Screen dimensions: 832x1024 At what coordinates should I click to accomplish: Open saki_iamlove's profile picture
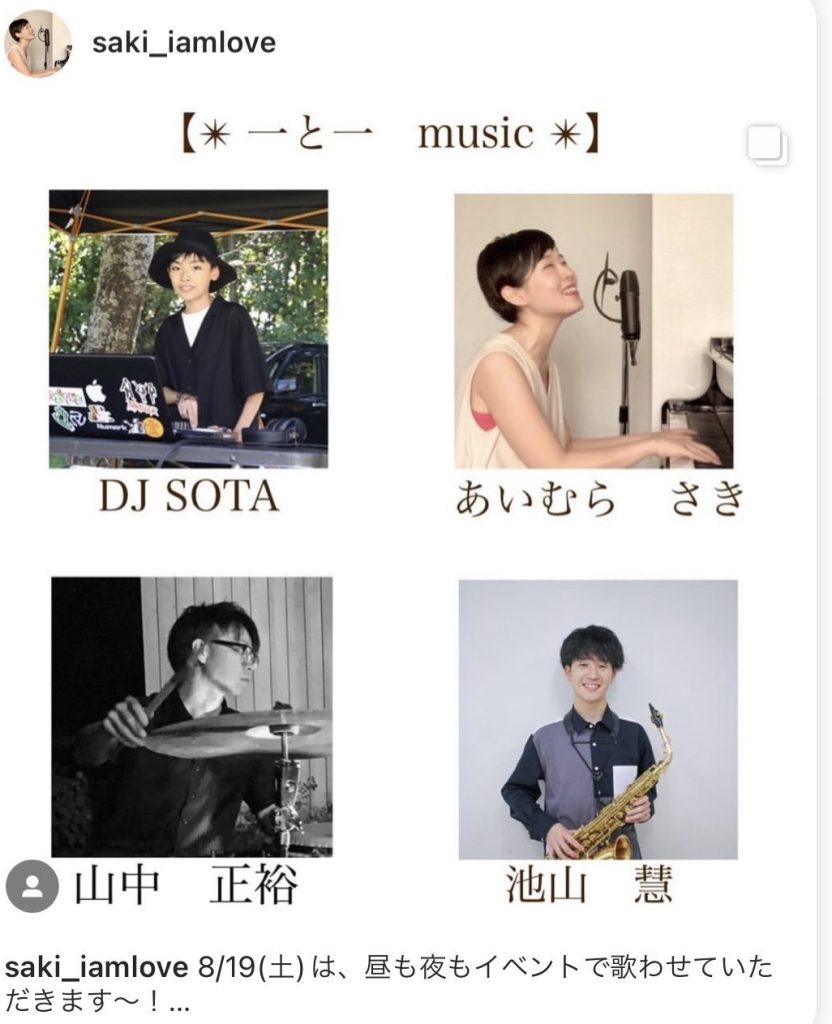[39, 44]
